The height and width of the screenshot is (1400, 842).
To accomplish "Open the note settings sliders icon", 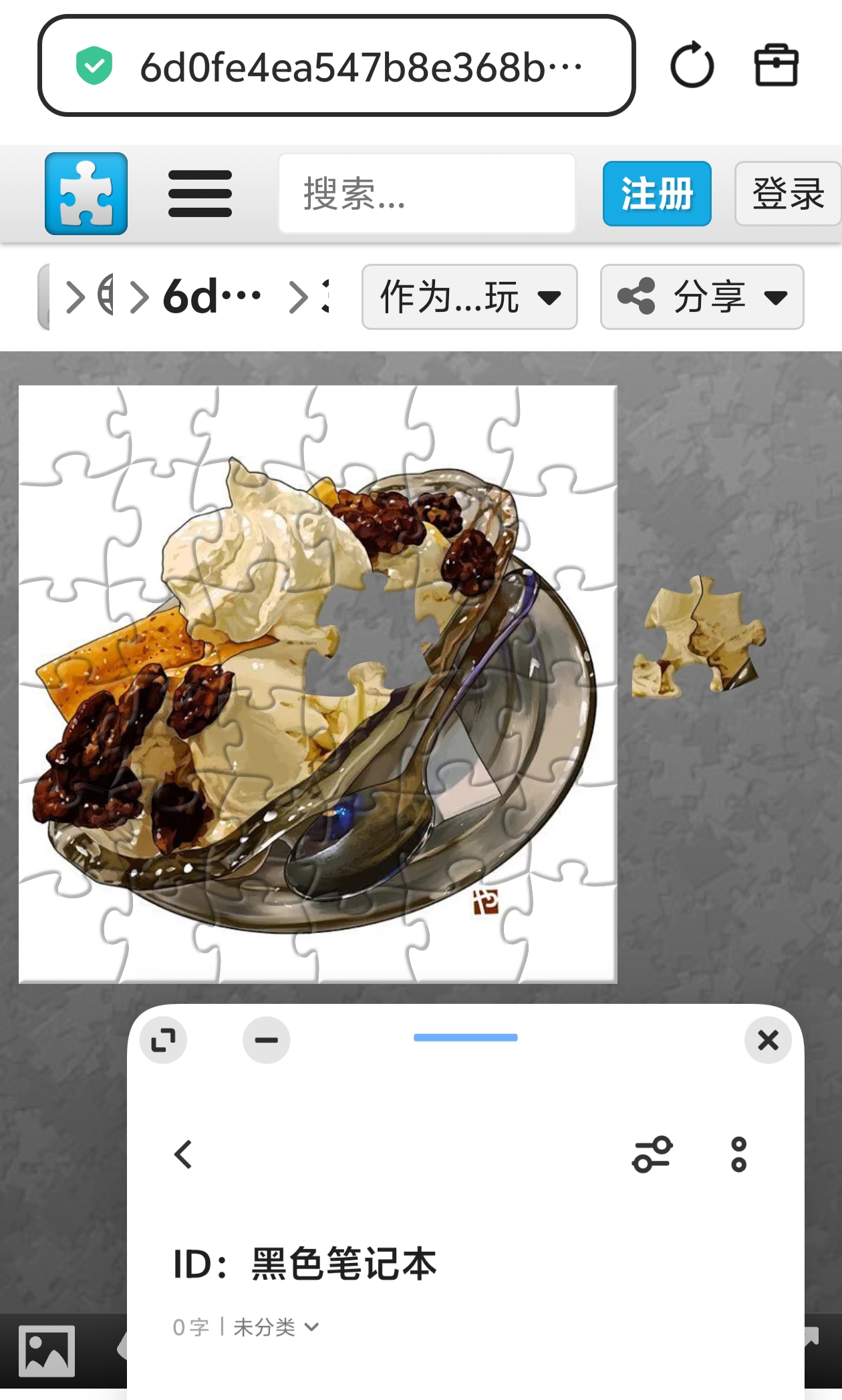I will click(652, 1154).
